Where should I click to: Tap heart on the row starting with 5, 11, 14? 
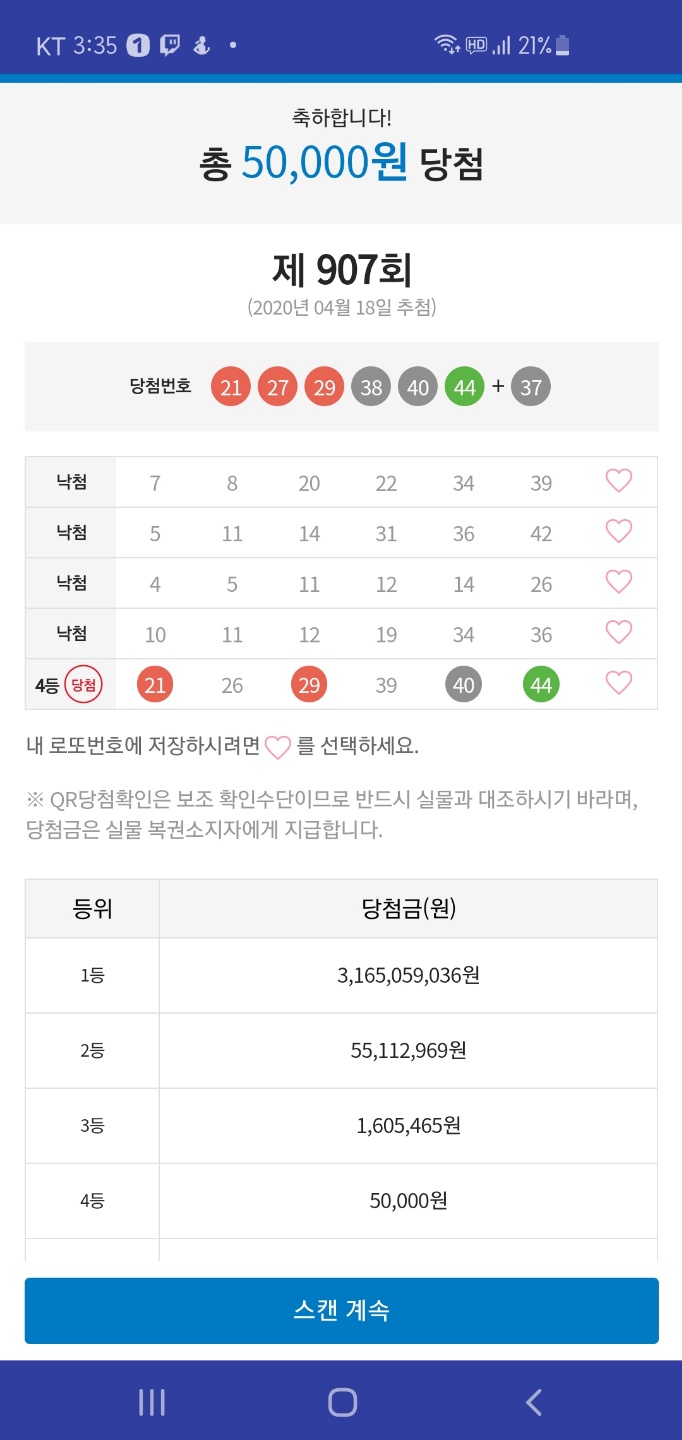coord(619,531)
